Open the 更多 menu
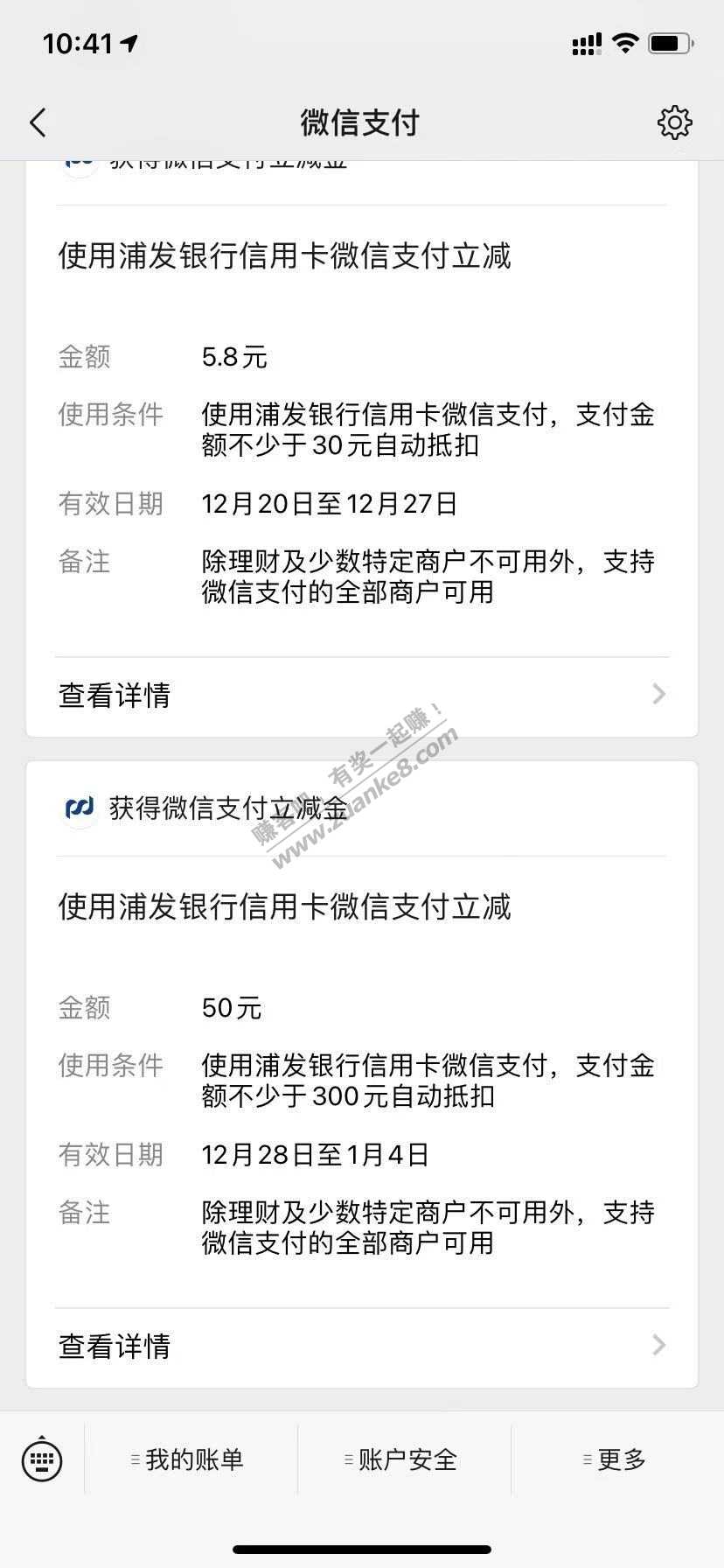Screen dimensions: 724x1568 [617, 1459]
